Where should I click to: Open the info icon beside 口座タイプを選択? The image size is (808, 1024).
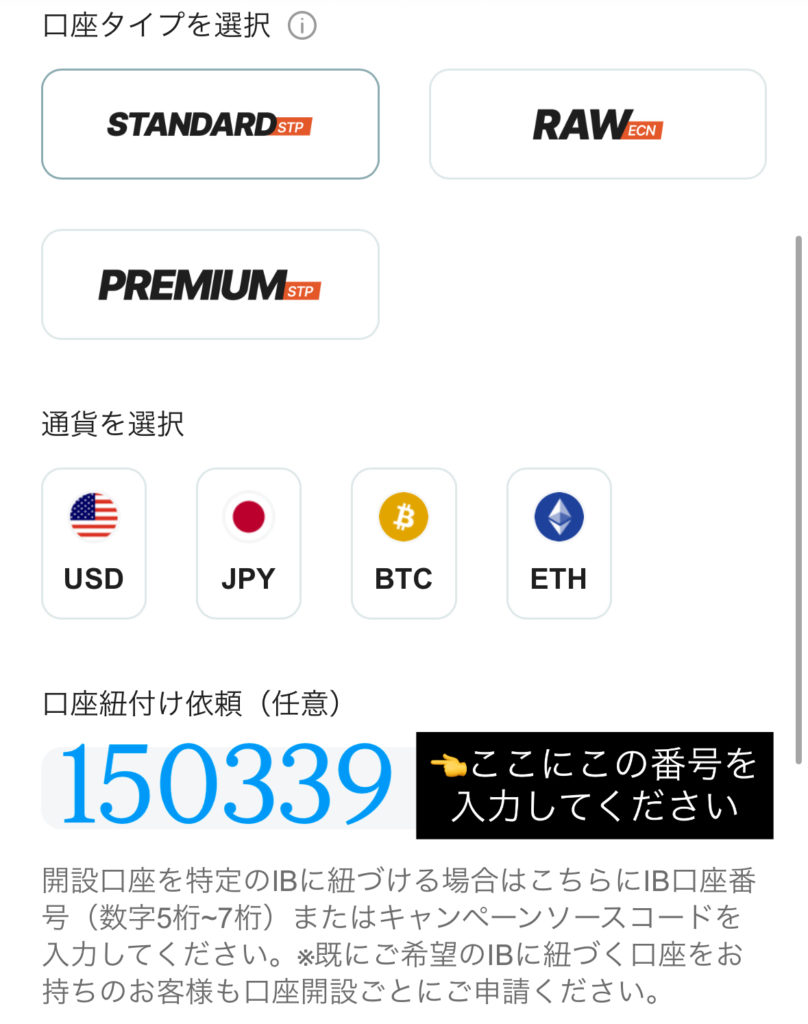pyautogui.click(x=301, y=26)
